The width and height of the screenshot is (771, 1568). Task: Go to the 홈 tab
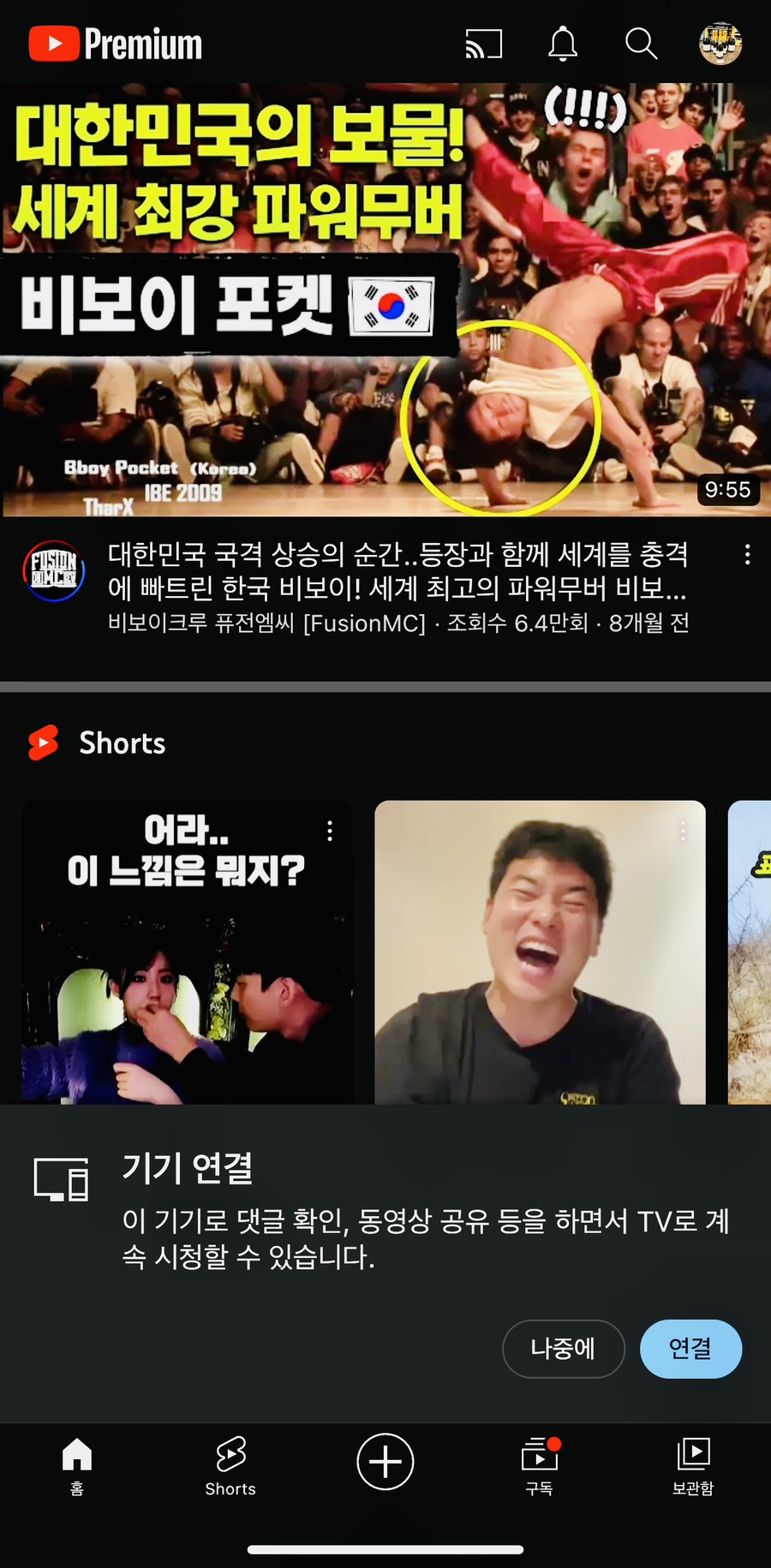(77, 1466)
